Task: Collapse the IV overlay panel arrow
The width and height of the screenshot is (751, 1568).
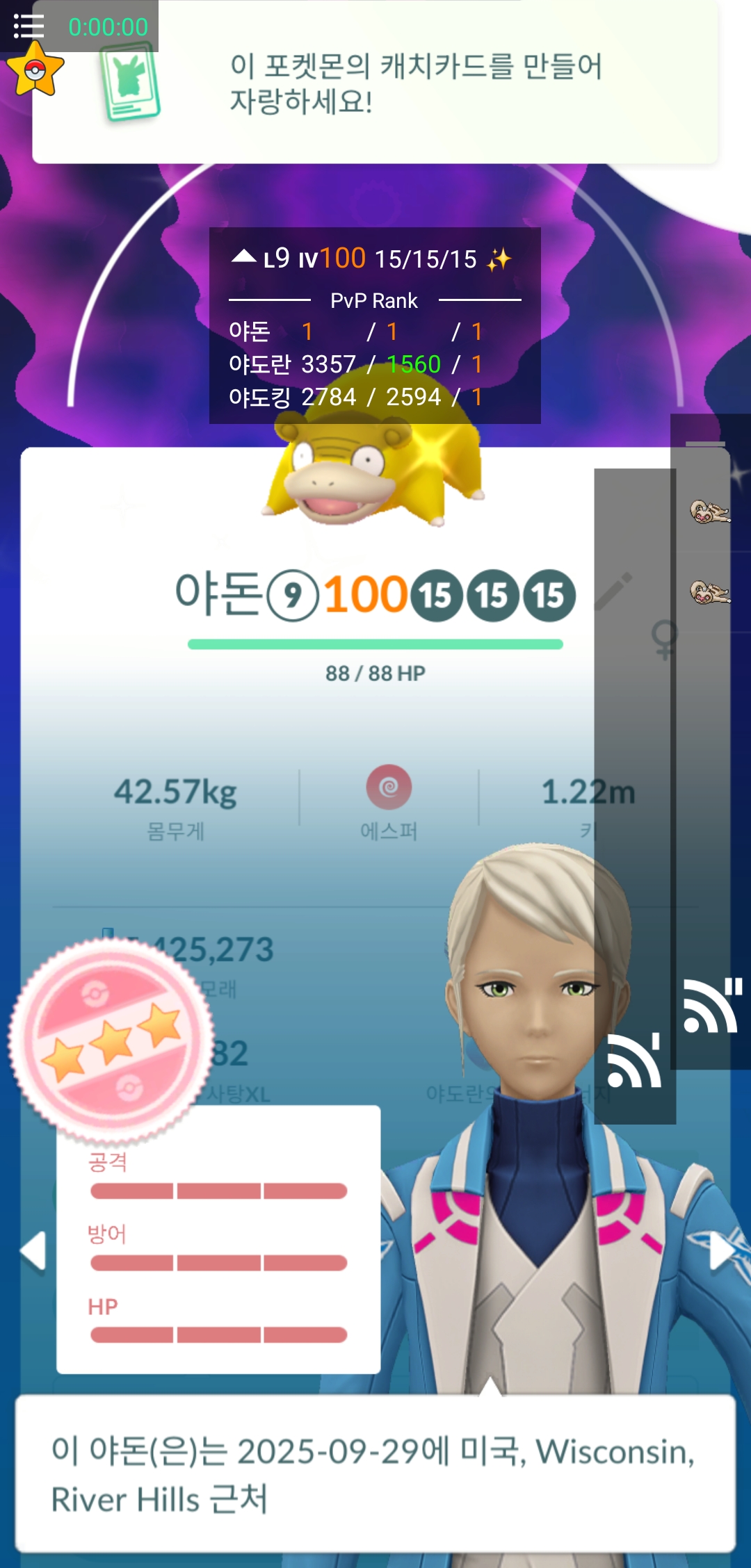Action: tap(243, 257)
